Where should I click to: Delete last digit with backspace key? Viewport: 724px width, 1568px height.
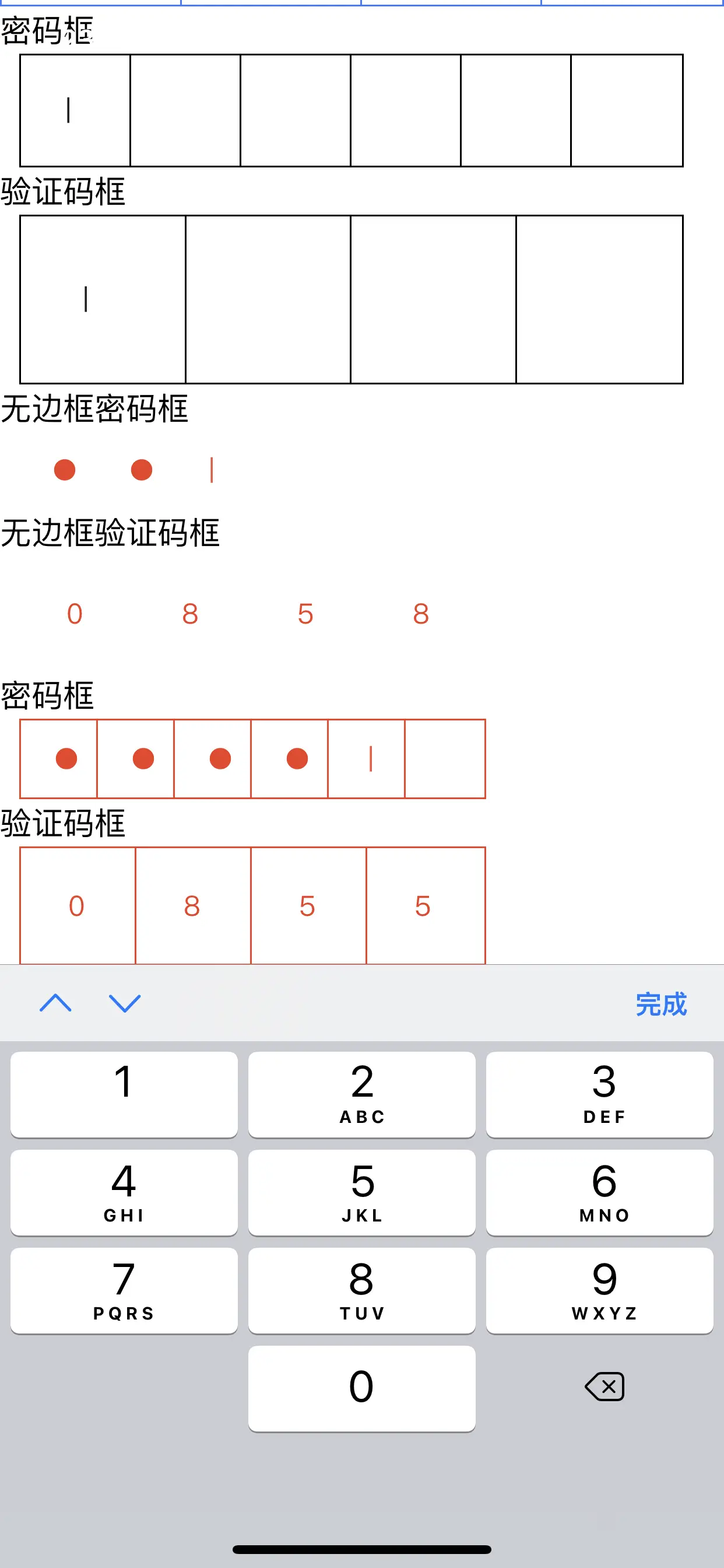[x=604, y=1387]
